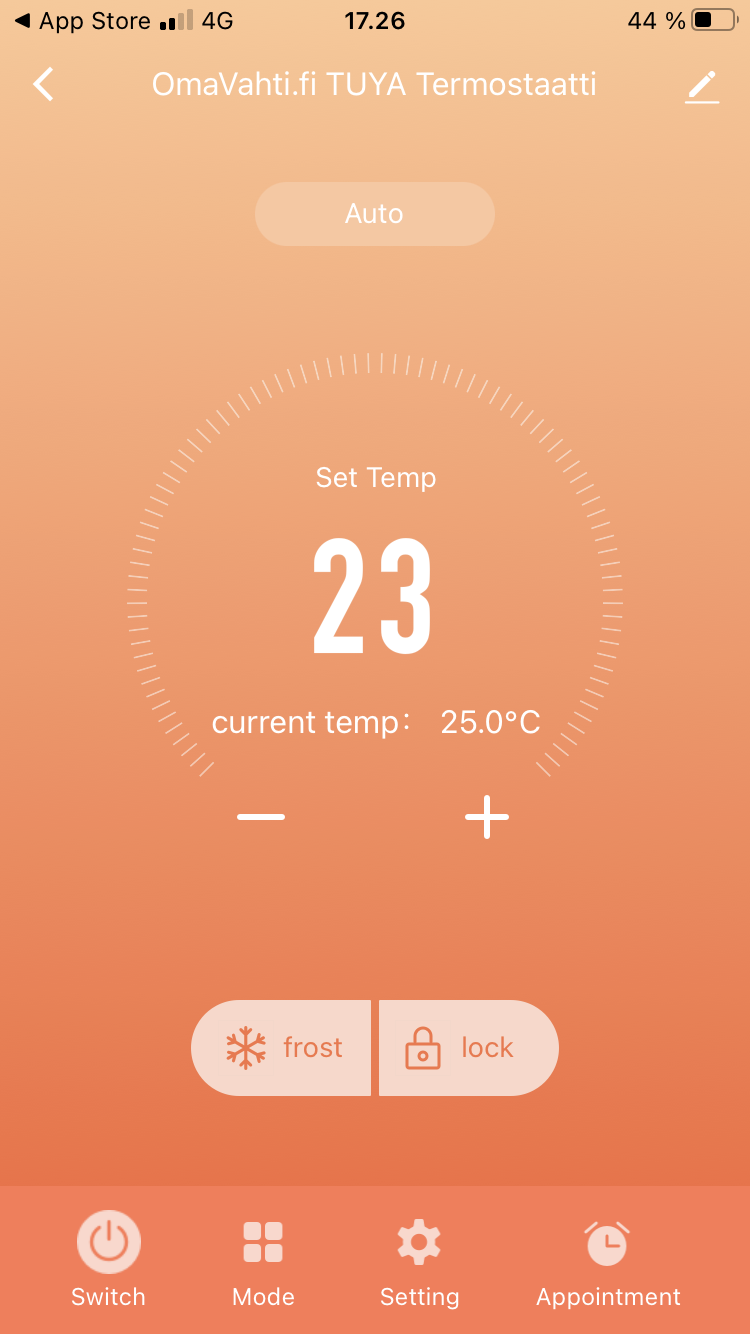Enable frost protection
This screenshot has width=750, height=1334.
point(281,1048)
